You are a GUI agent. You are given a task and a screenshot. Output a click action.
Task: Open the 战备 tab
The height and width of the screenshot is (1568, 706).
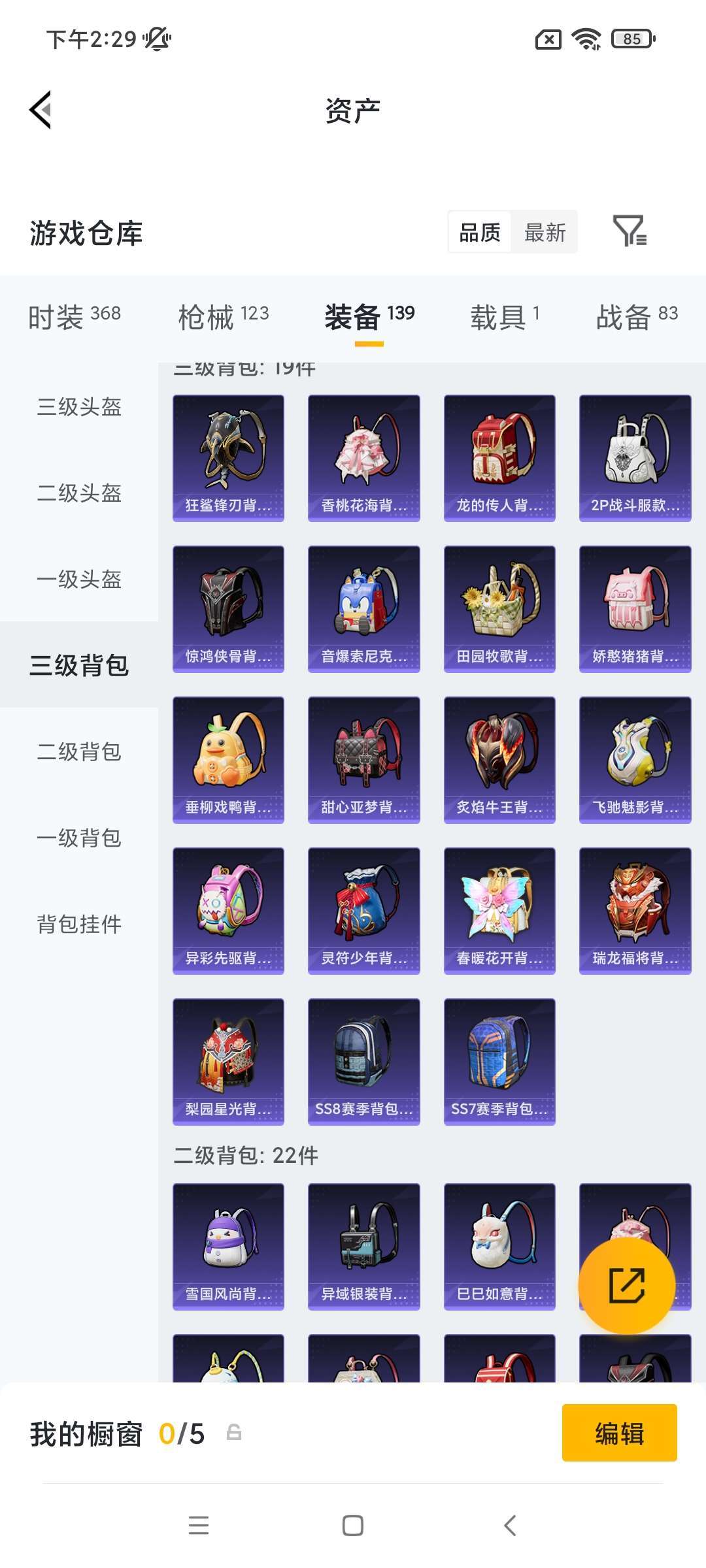pos(636,317)
